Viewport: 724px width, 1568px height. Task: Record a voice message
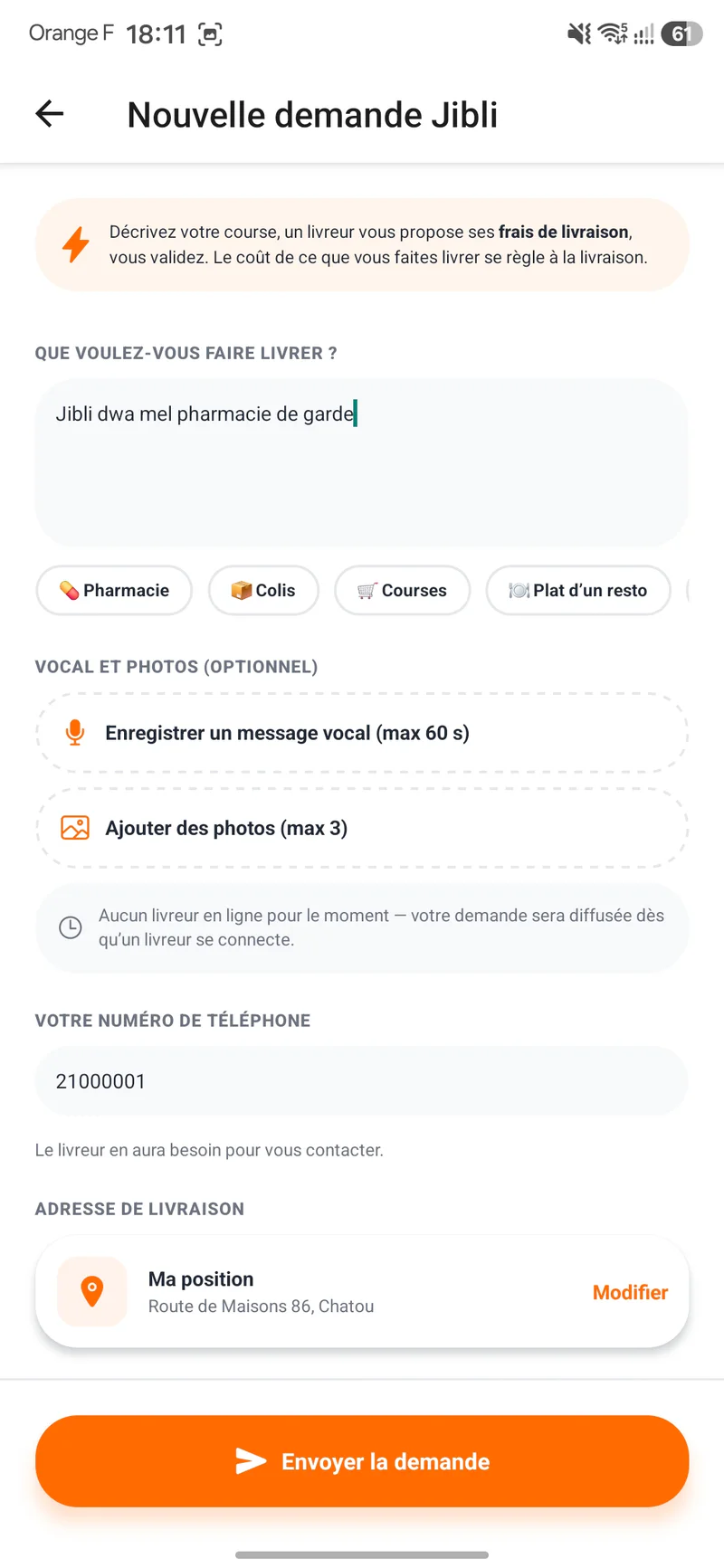(362, 733)
